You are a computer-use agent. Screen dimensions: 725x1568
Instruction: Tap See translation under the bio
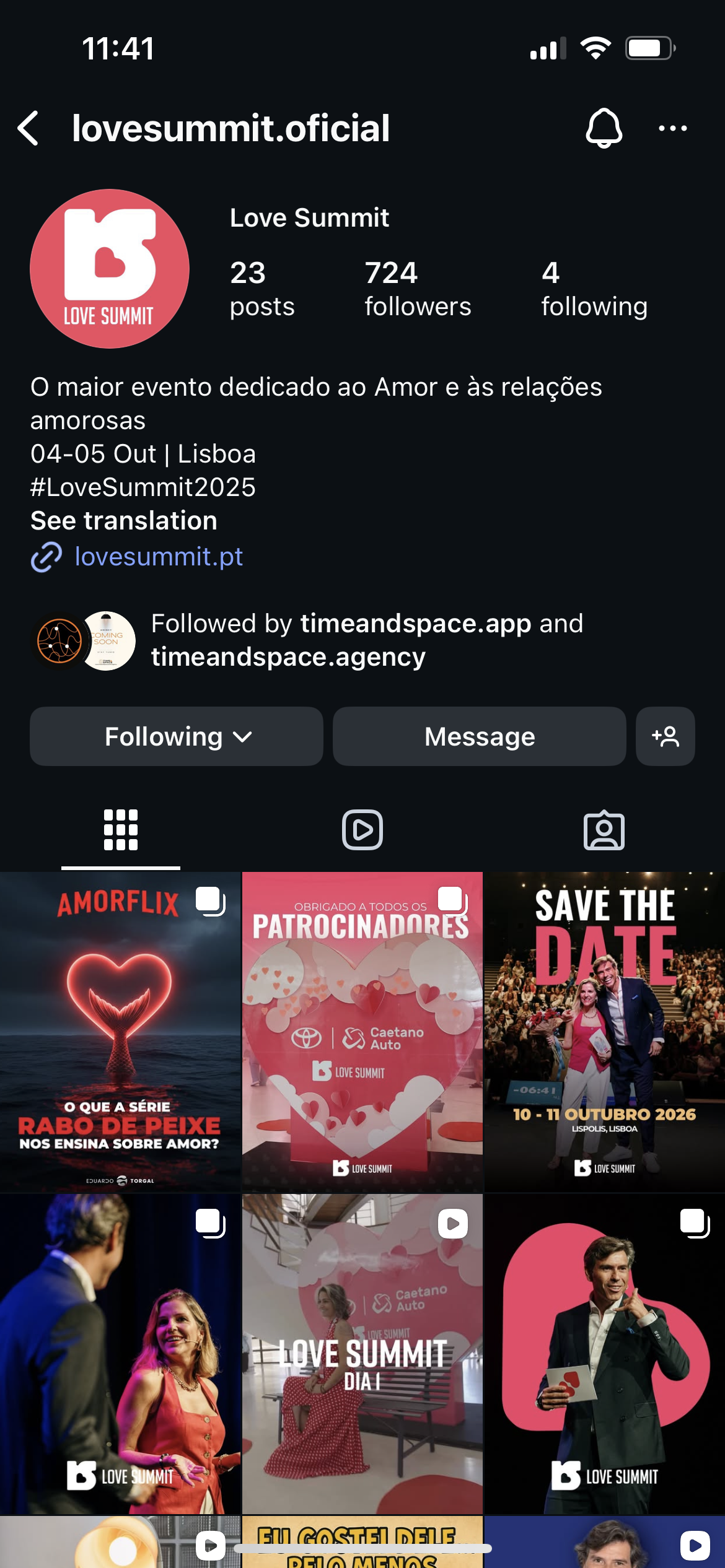tap(124, 521)
